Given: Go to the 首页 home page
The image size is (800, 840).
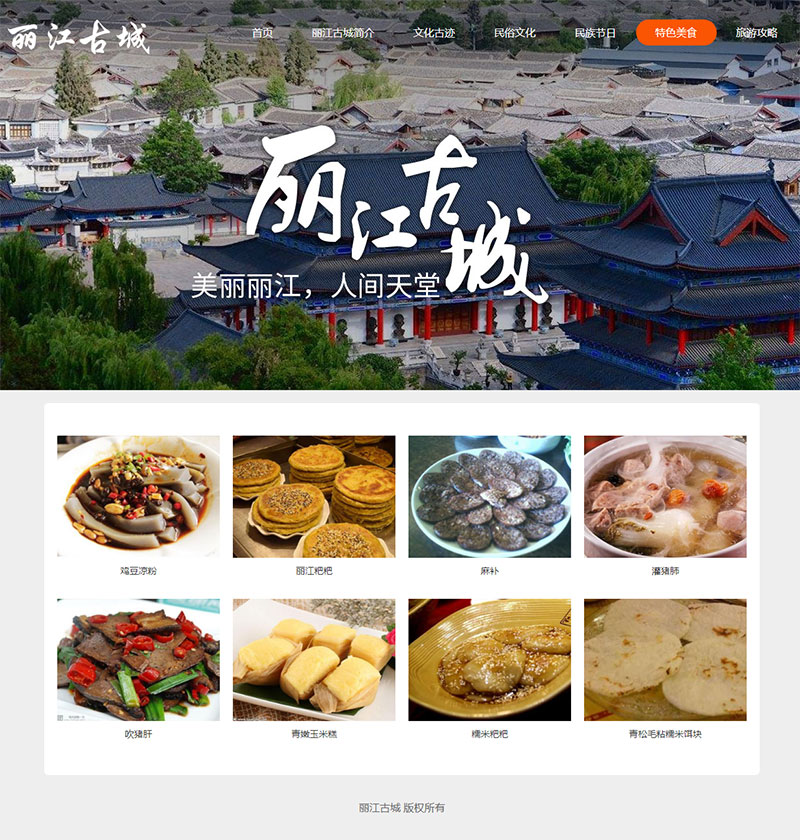Looking at the screenshot, I should pyautogui.click(x=262, y=33).
